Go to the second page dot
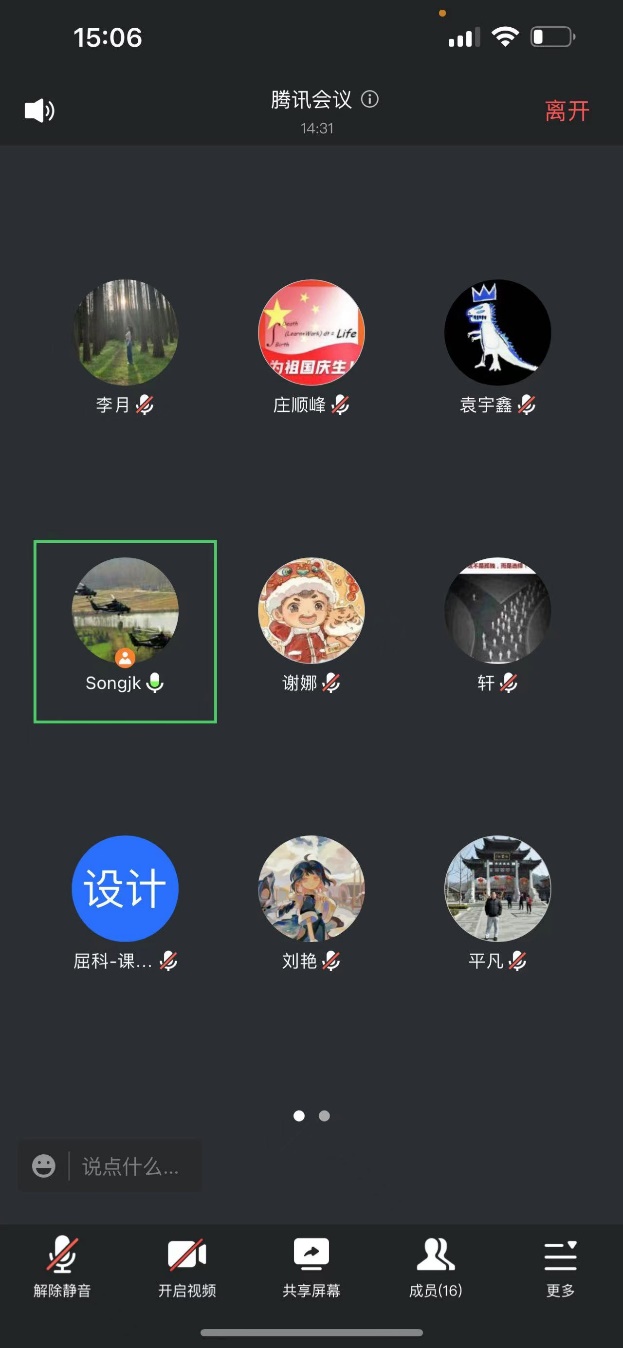The height and width of the screenshot is (1348, 623). [324, 1116]
